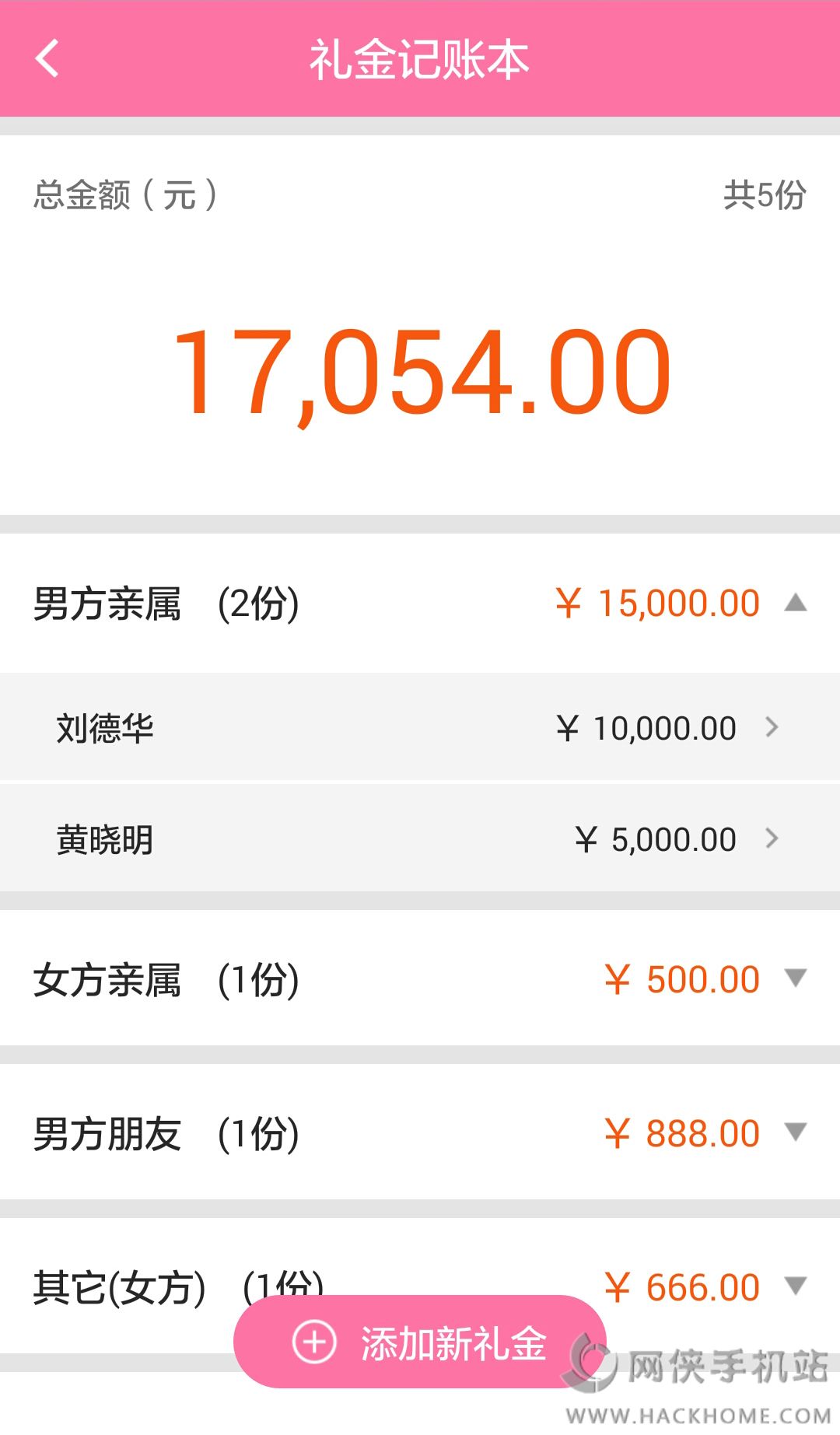Go back using the header arrow
This screenshot has height=1435, width=840.
click(47, 59)
